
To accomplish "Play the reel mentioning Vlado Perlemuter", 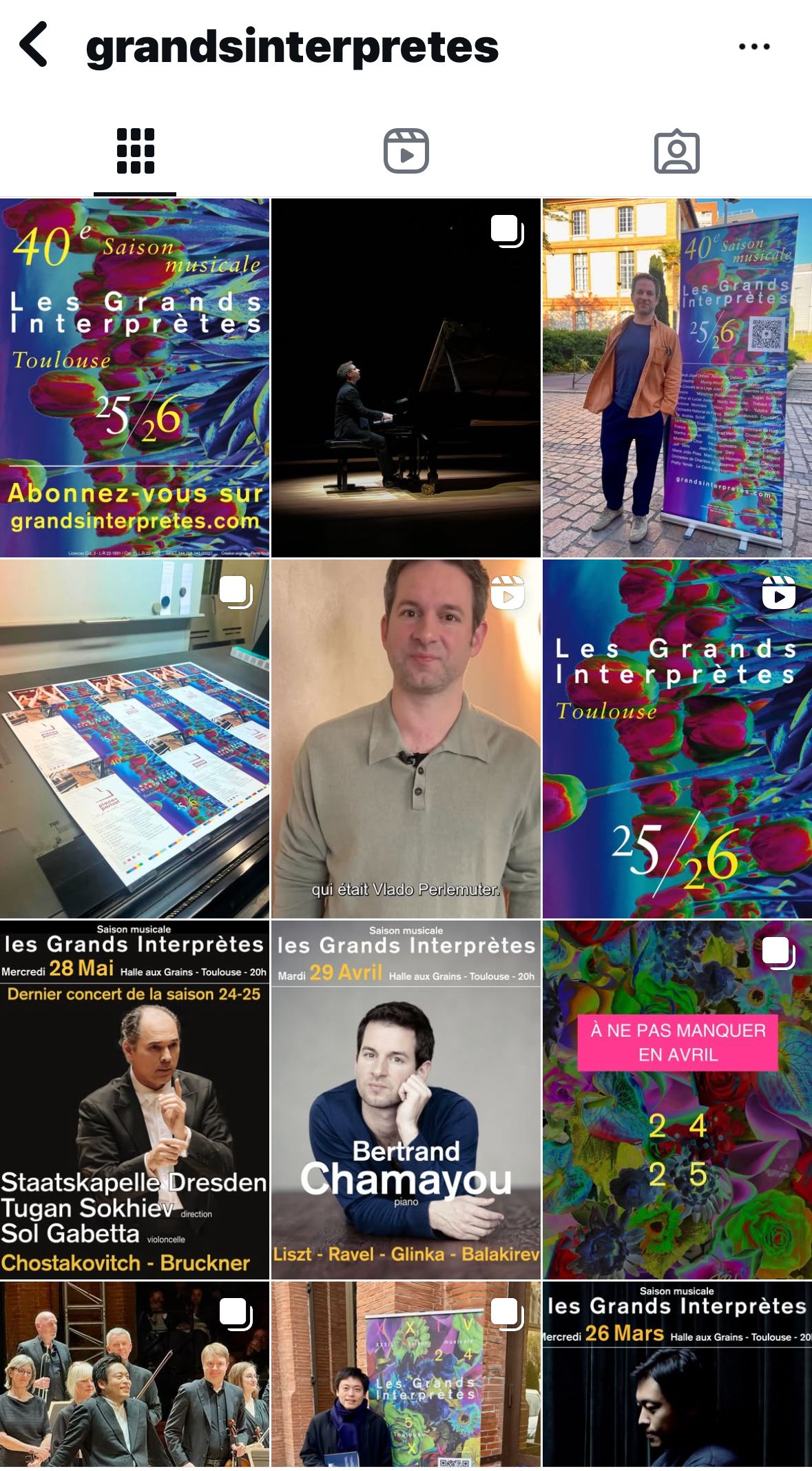I will click(406, 738).
